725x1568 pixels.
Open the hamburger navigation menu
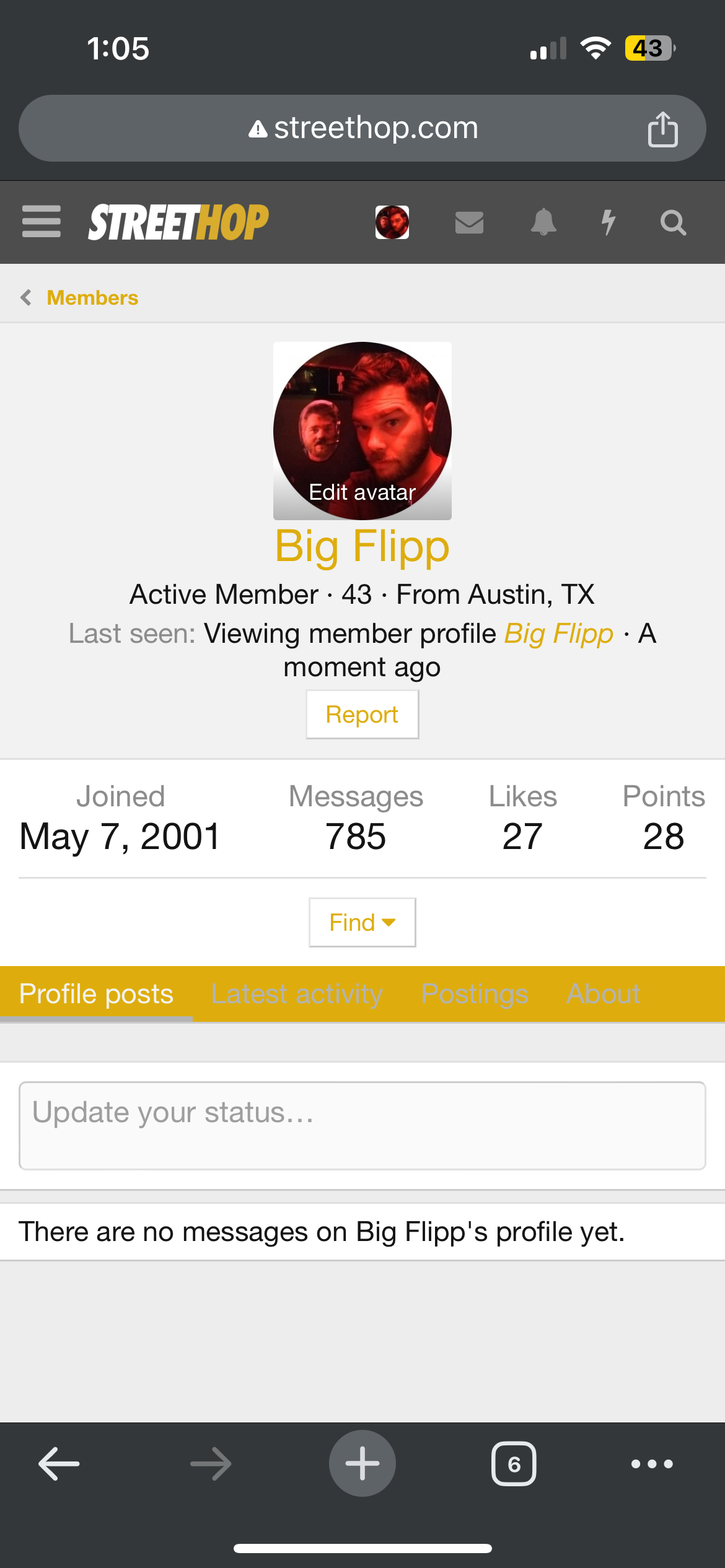tap(41, 222)
